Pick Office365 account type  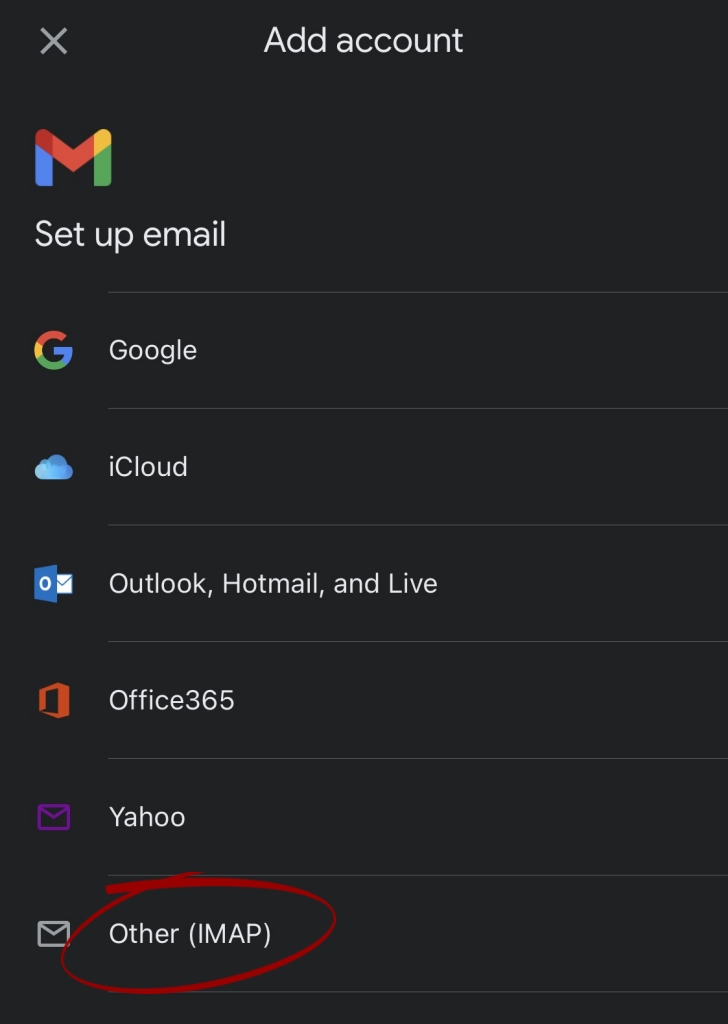click(x=171, y=700)
